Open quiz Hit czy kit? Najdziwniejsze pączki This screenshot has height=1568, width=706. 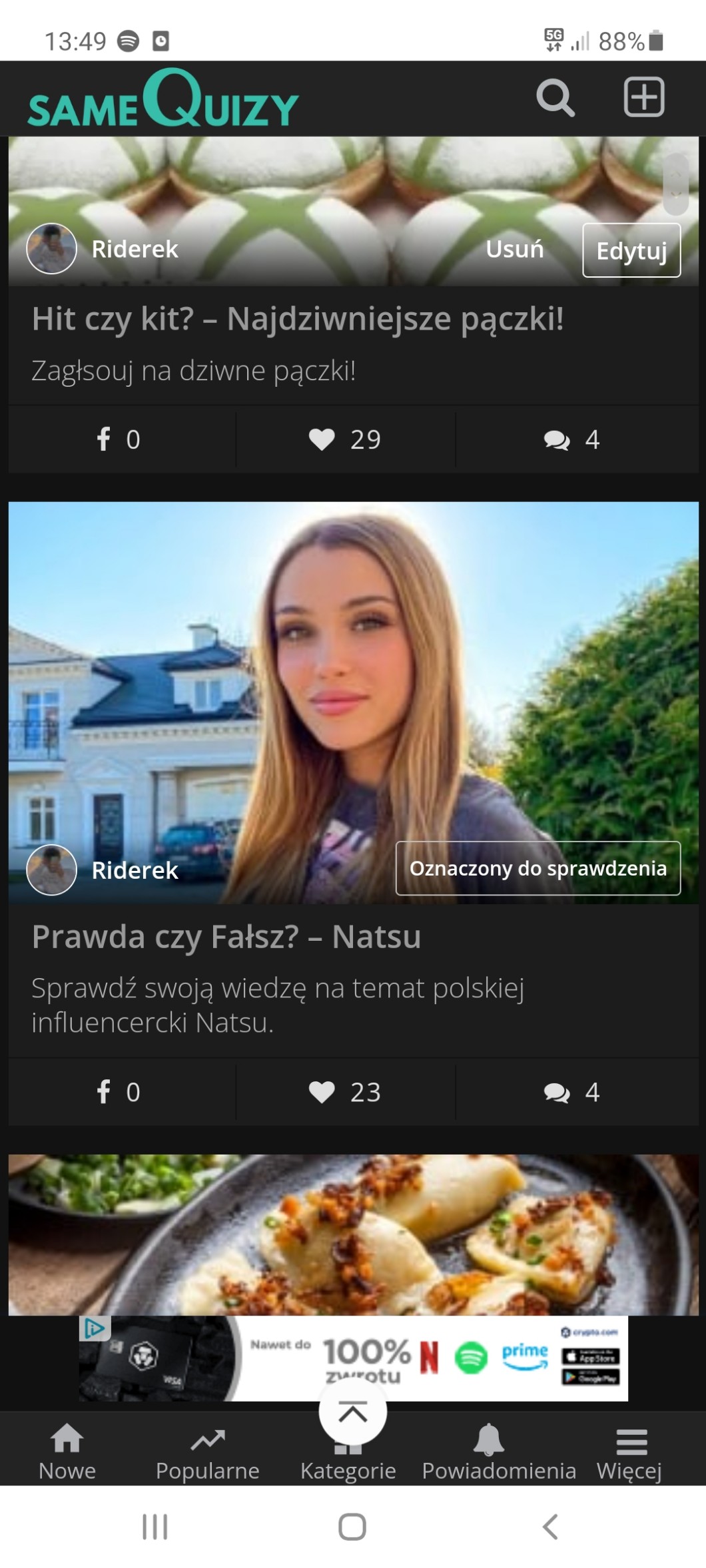tap(297, 320)
